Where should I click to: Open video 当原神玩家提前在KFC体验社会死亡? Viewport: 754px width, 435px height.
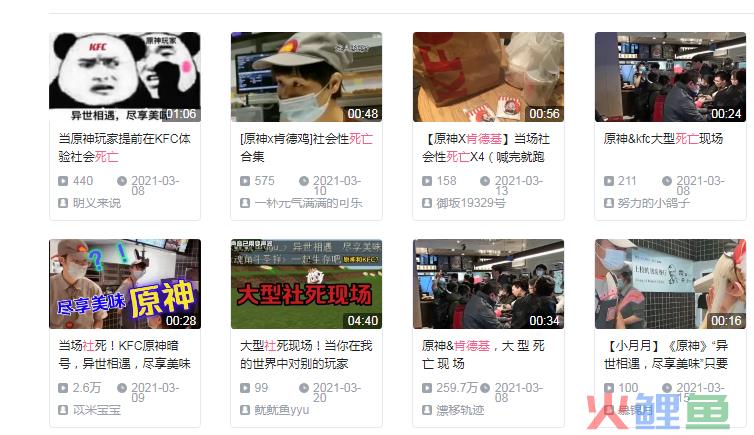tap(124, 77)
